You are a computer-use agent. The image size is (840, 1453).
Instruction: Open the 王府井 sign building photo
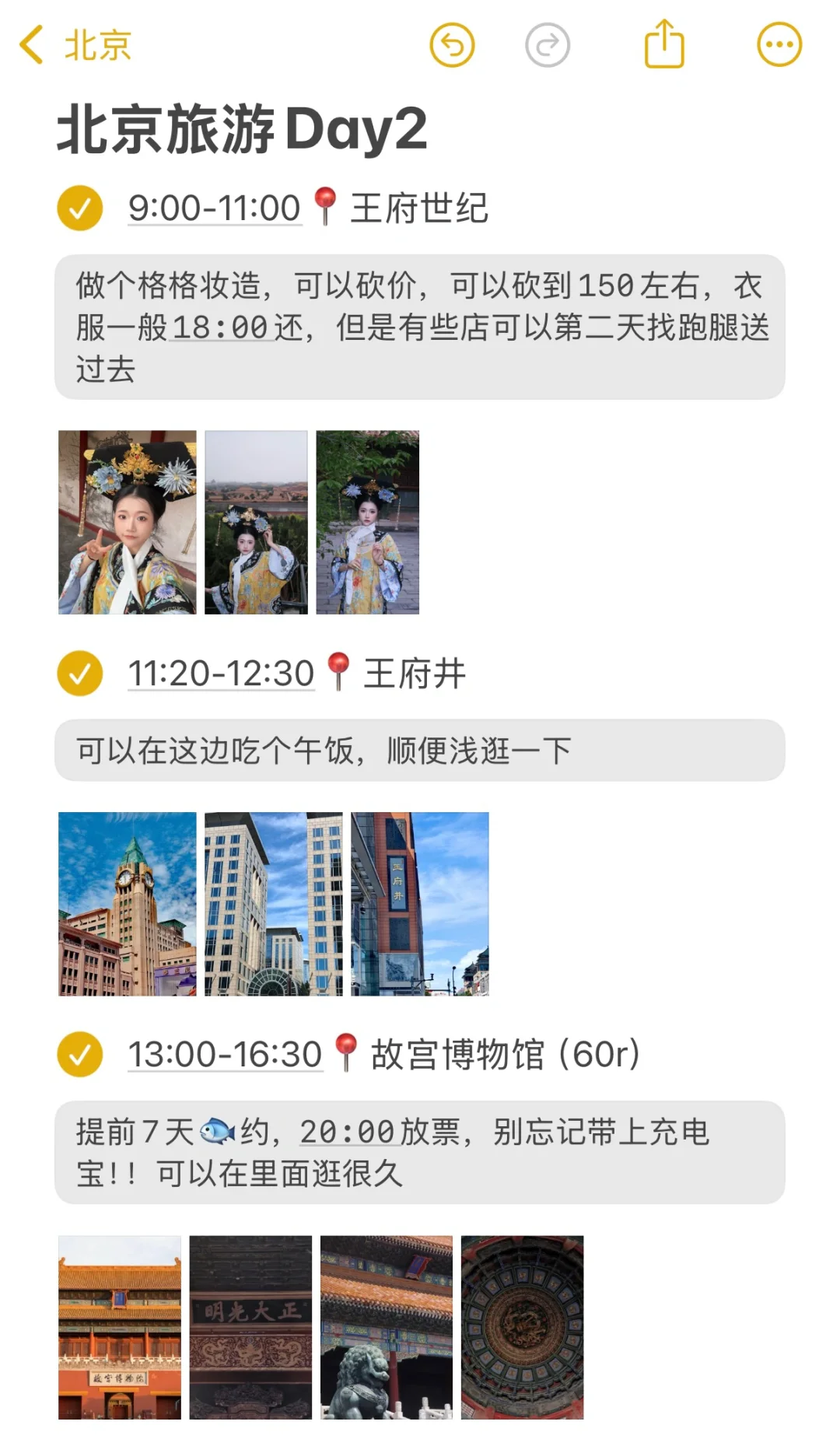pyautogui.click(x=420, y=904)
